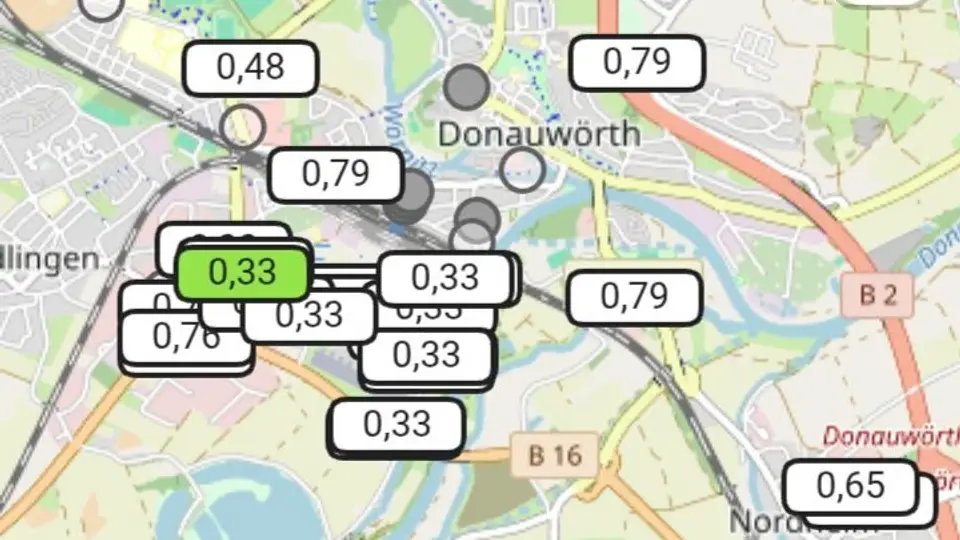Open the 0,65 price marker

point(851,487)
